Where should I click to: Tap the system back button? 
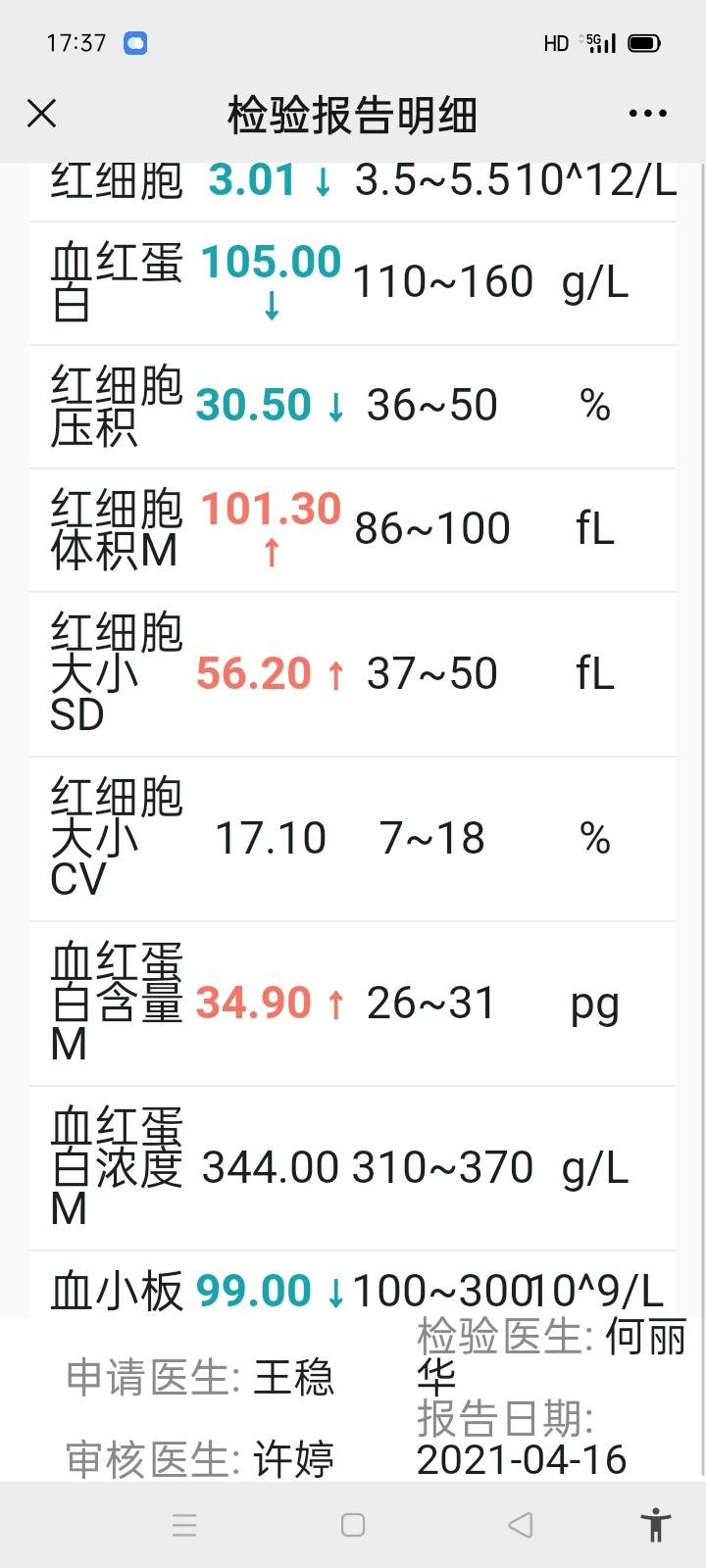pyautogui.click(x=521, y=1525)
